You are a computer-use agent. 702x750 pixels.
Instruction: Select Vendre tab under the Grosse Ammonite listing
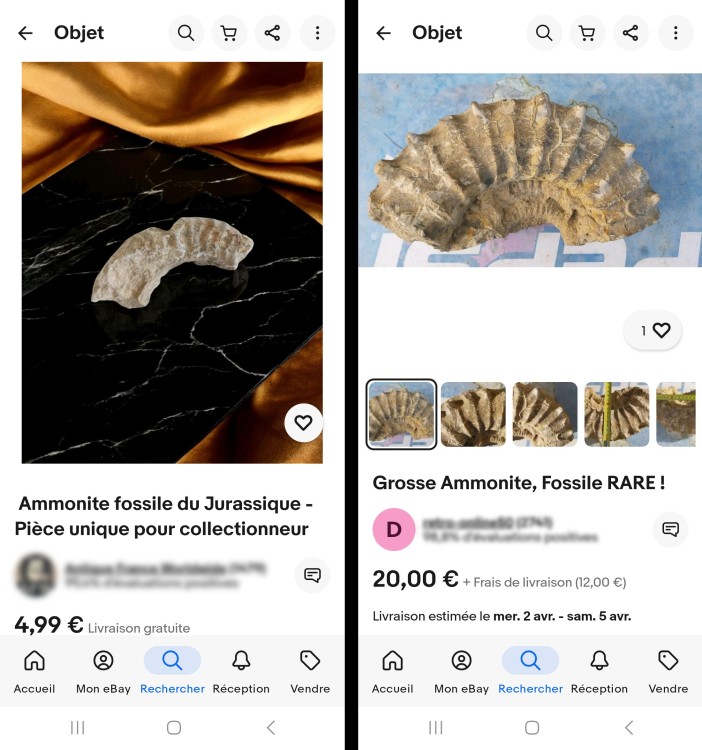(x=668, y=670)
